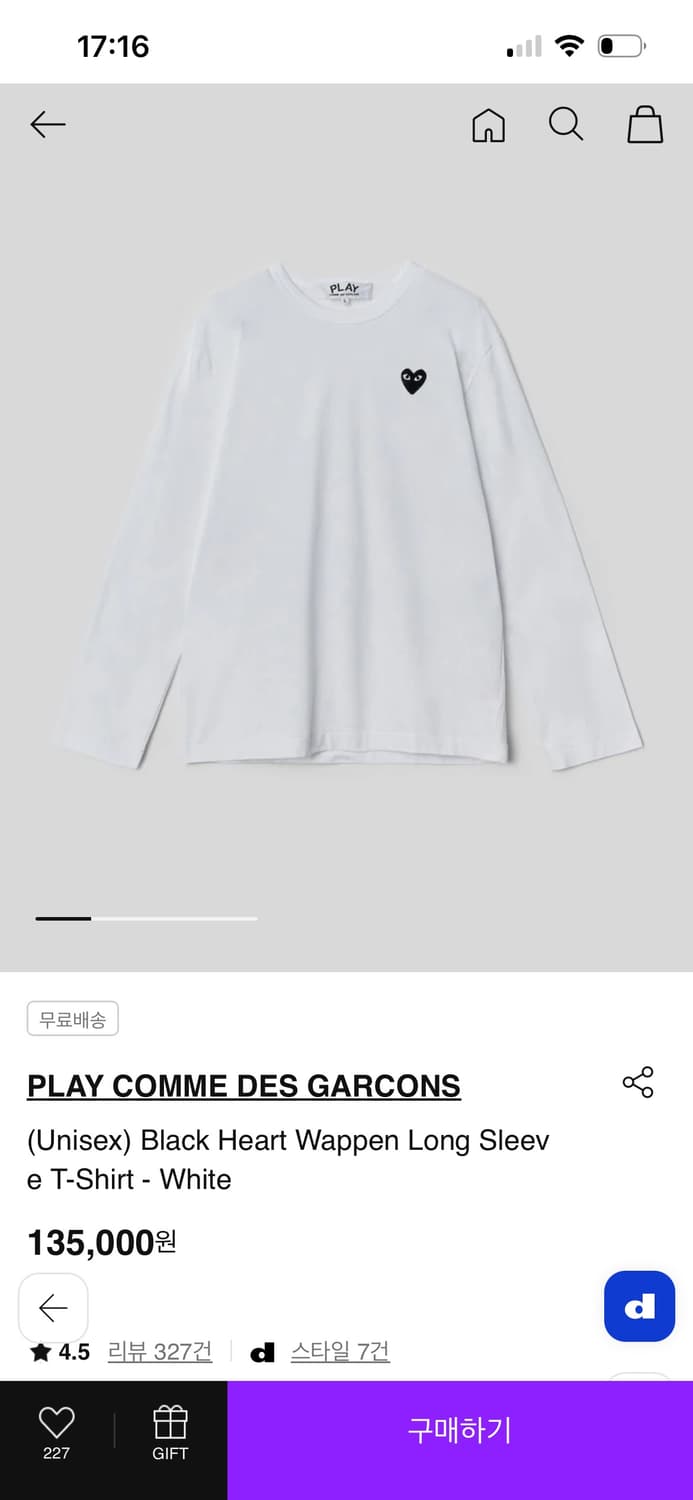This screenshot has width=693, height=1500.
Task: Open 리뷰 327건 reviews link
Action: pos(160,1352)
